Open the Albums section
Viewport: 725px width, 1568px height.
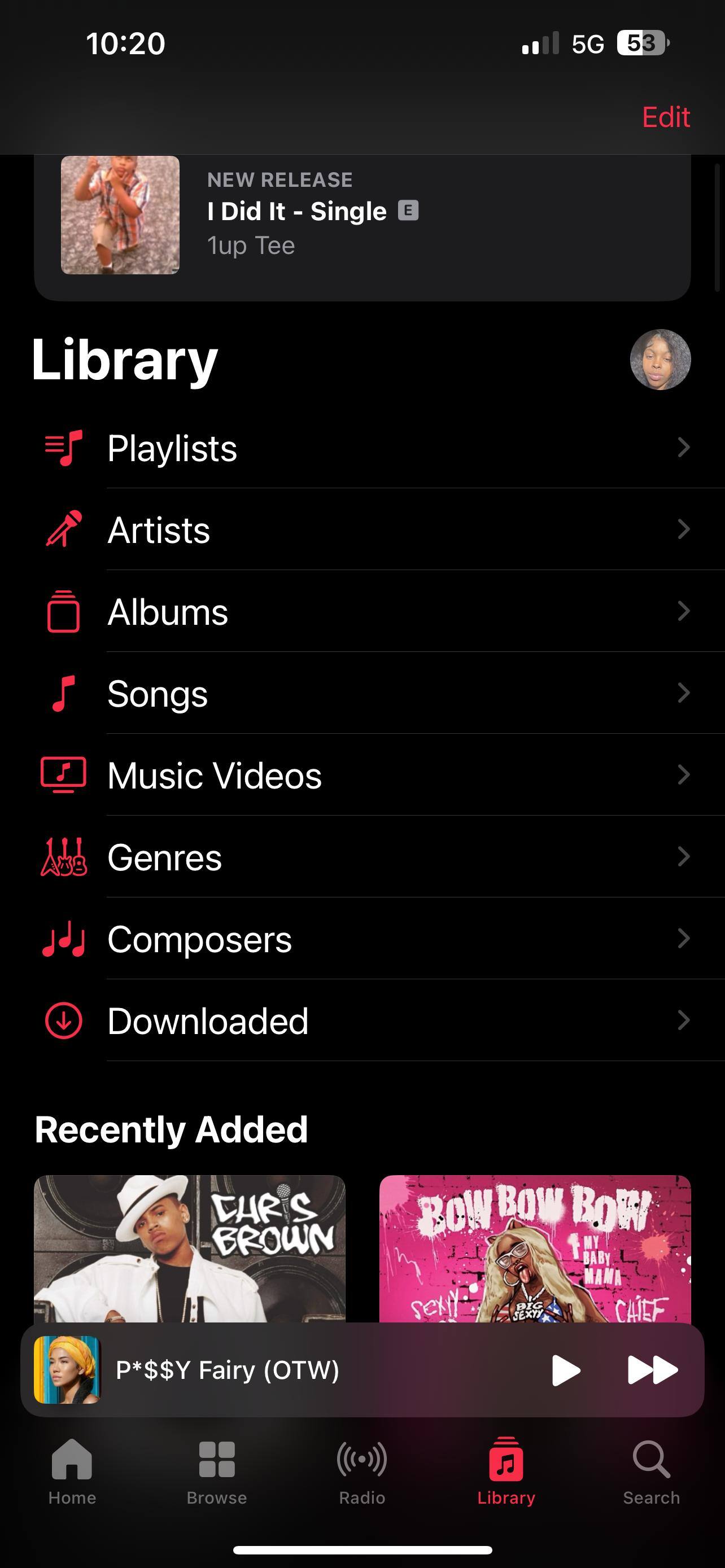pos(365,612)
